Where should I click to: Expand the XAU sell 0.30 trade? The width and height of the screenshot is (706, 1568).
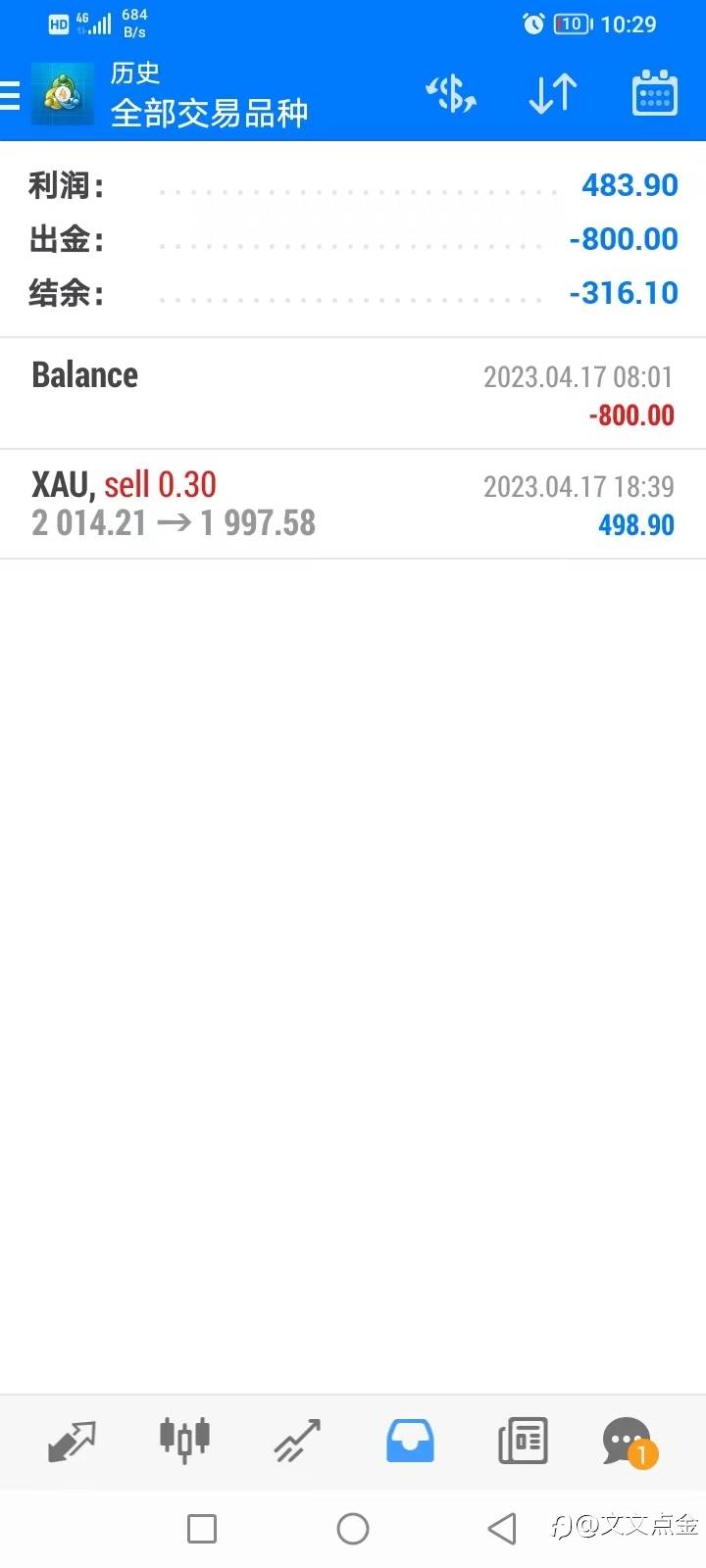353,505
